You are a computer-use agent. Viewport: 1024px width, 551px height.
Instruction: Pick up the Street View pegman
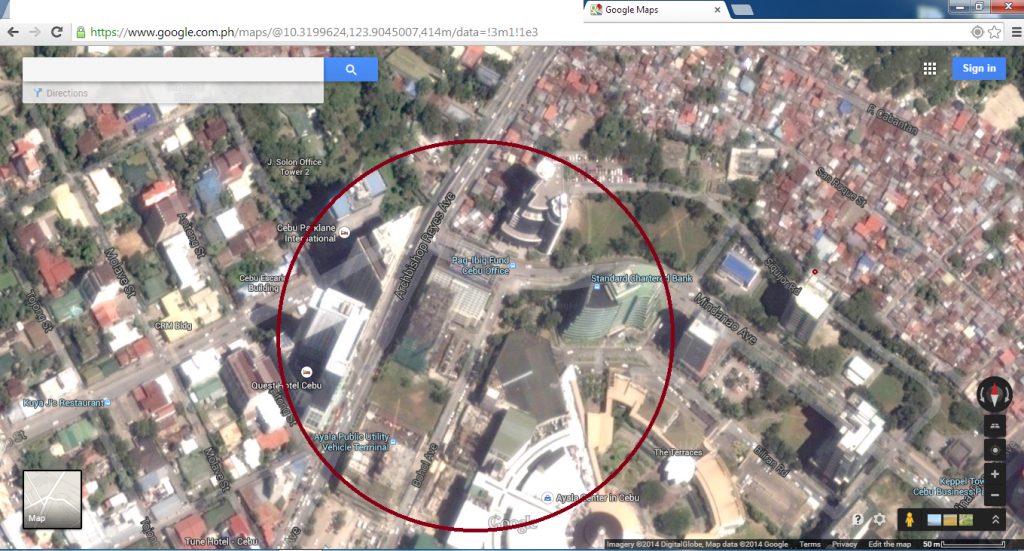coord(909,520)
